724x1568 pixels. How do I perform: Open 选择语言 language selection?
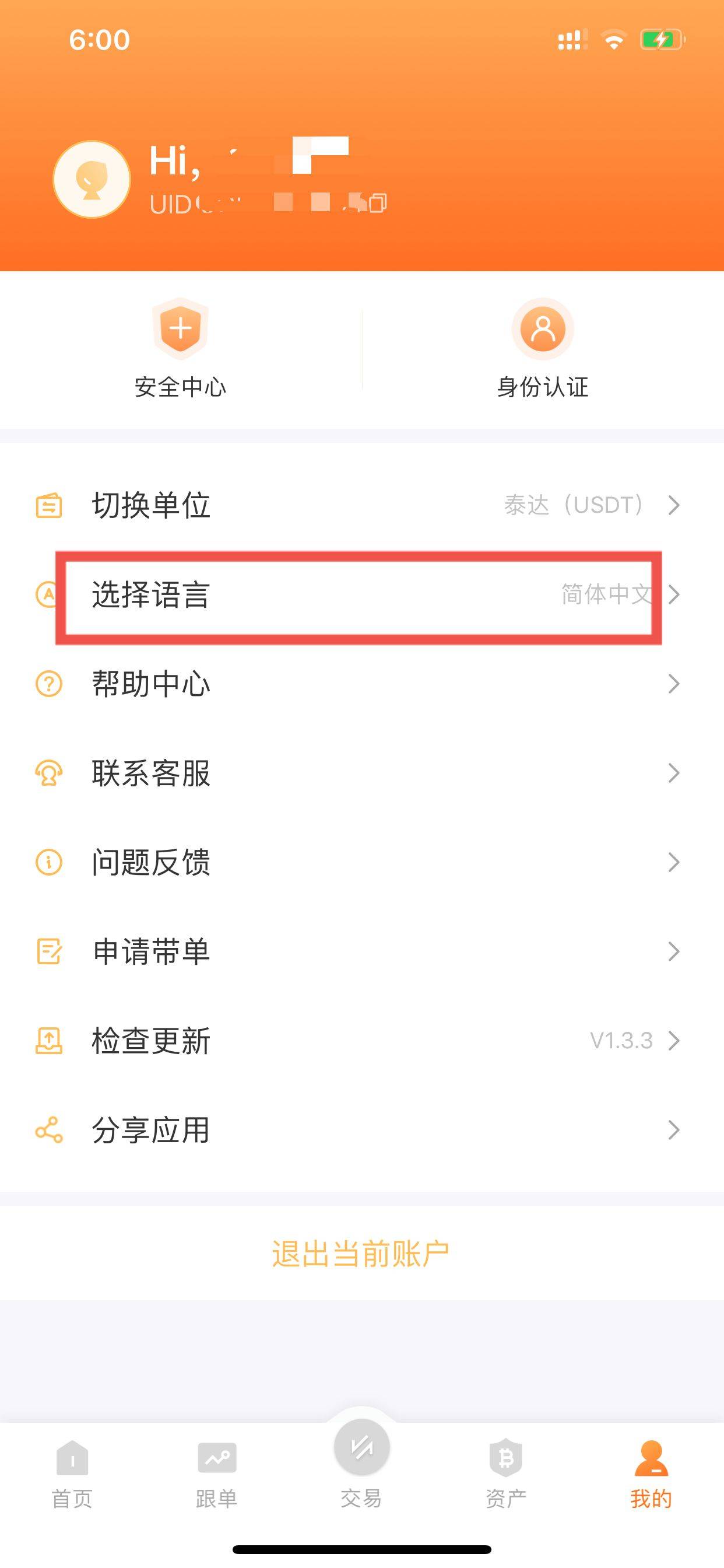point(362,594)
